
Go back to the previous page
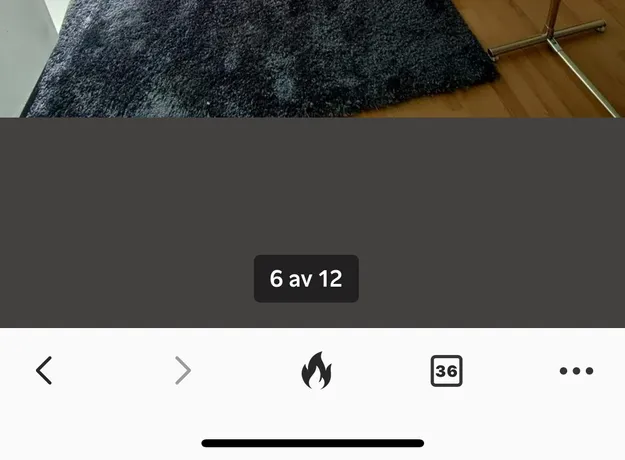pyautogui.click(x=44, y=371)
